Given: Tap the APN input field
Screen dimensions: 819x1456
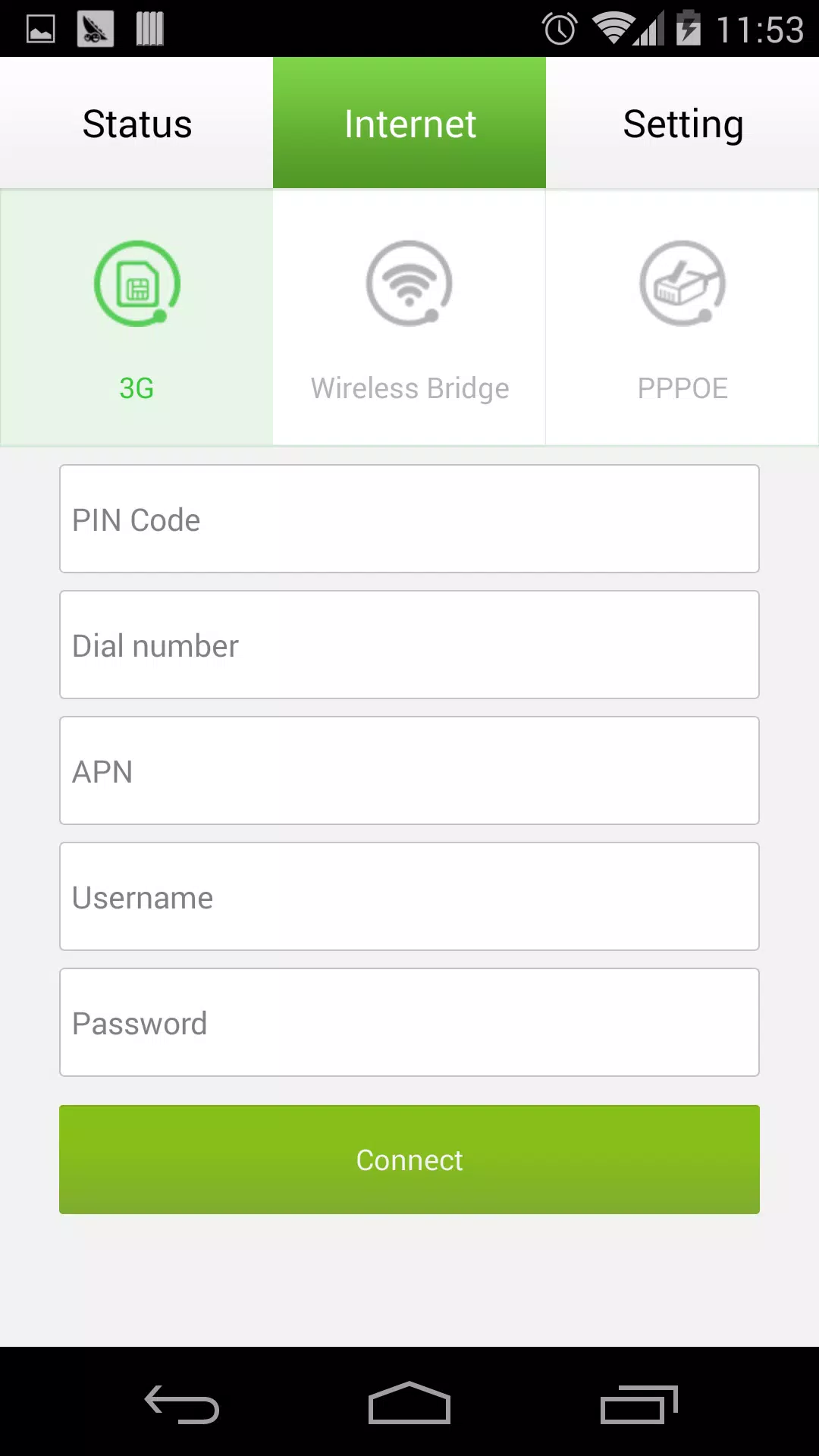Looking at the screenshot, I should [x=409, y=770].
